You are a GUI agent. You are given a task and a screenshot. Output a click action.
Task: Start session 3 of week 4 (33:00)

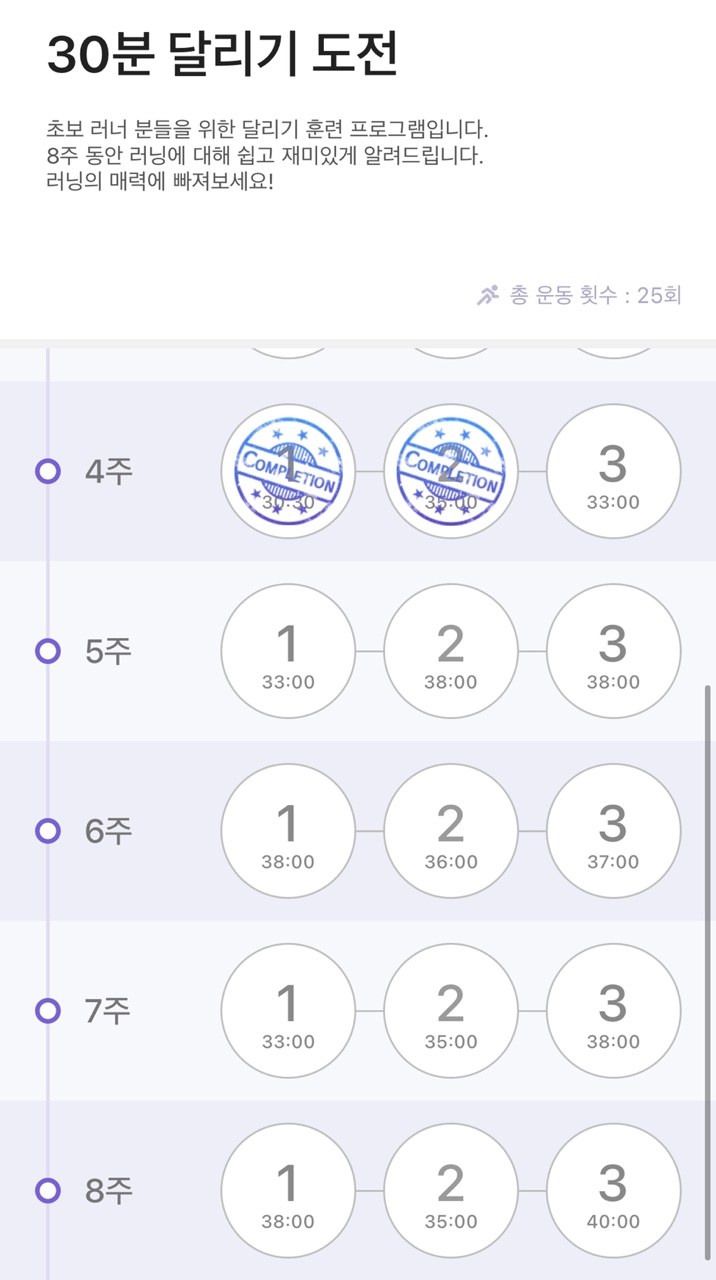pyautogui.click(x=613, y=471)
